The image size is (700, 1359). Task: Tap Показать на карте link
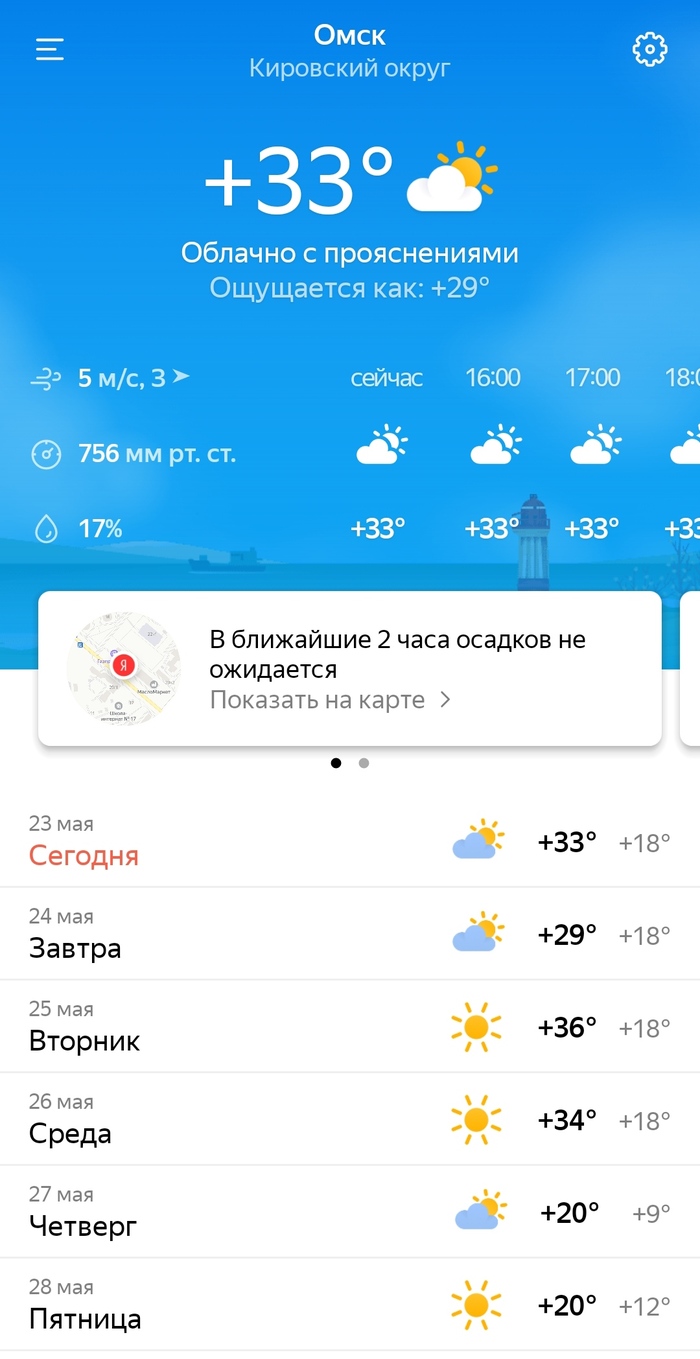(x=330, y=700)
